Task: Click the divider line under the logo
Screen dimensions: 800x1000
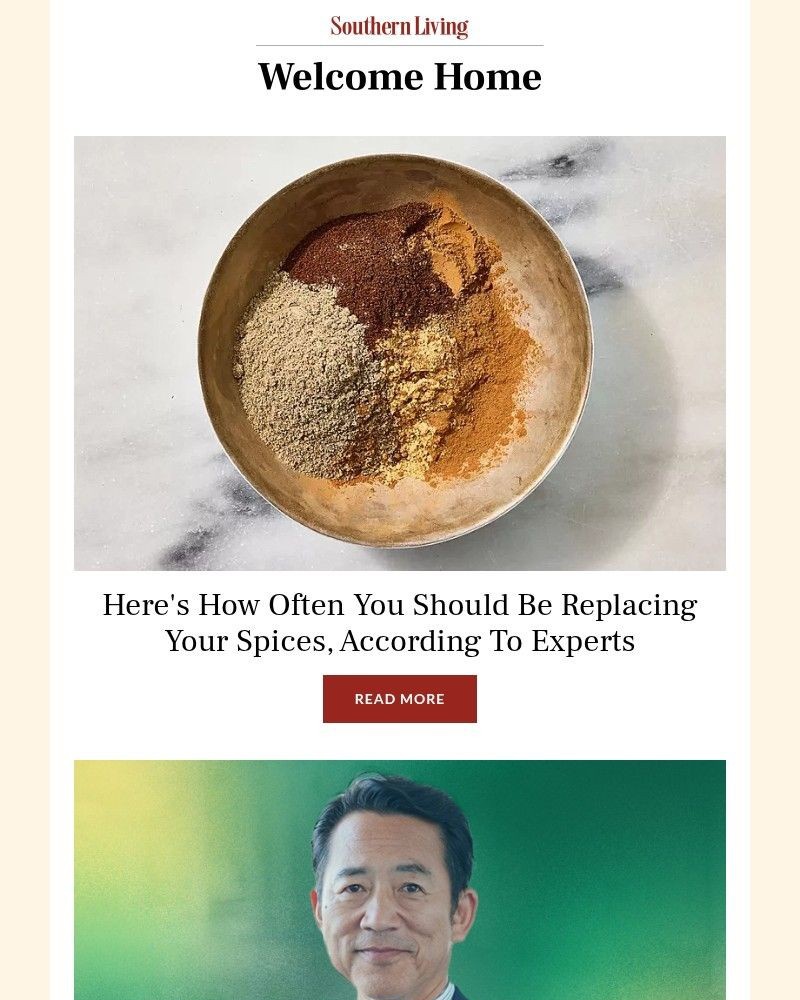Action: (399, 45)
